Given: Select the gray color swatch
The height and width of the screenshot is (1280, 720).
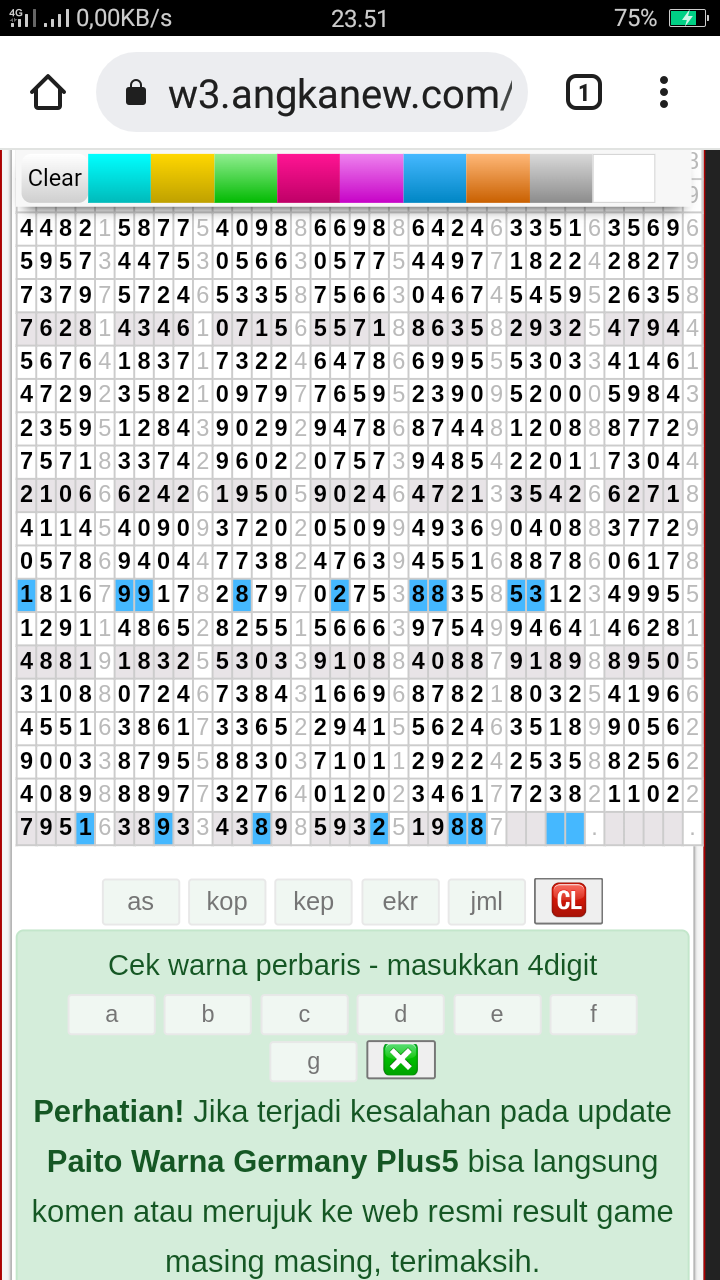Looking at the screenshot, I should click(561, 178).
